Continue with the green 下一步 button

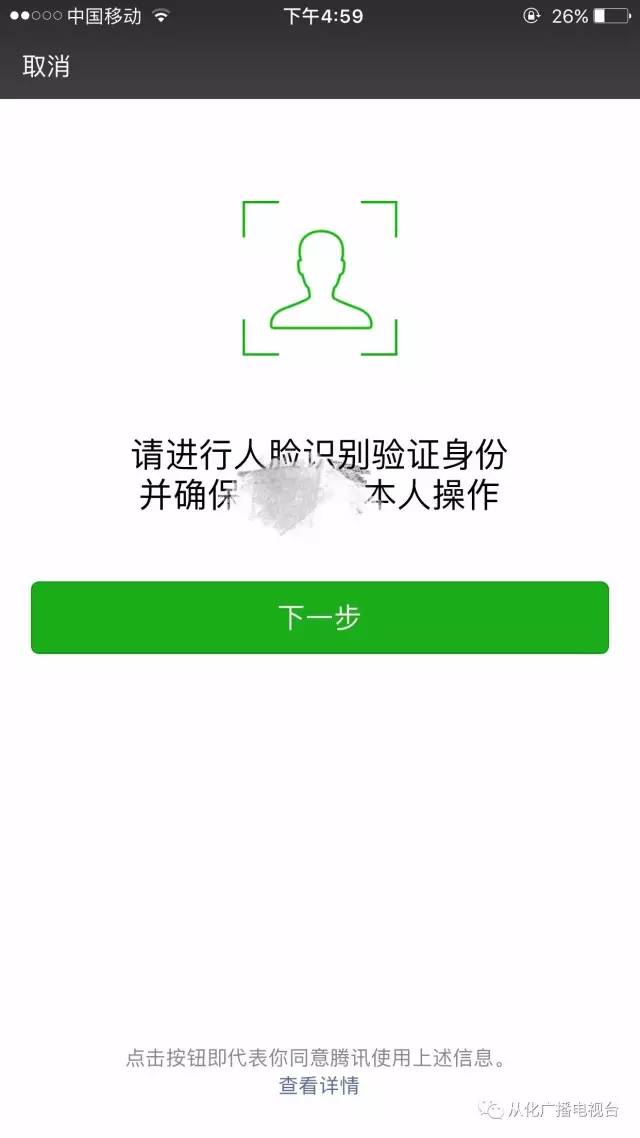pos(319,618)
